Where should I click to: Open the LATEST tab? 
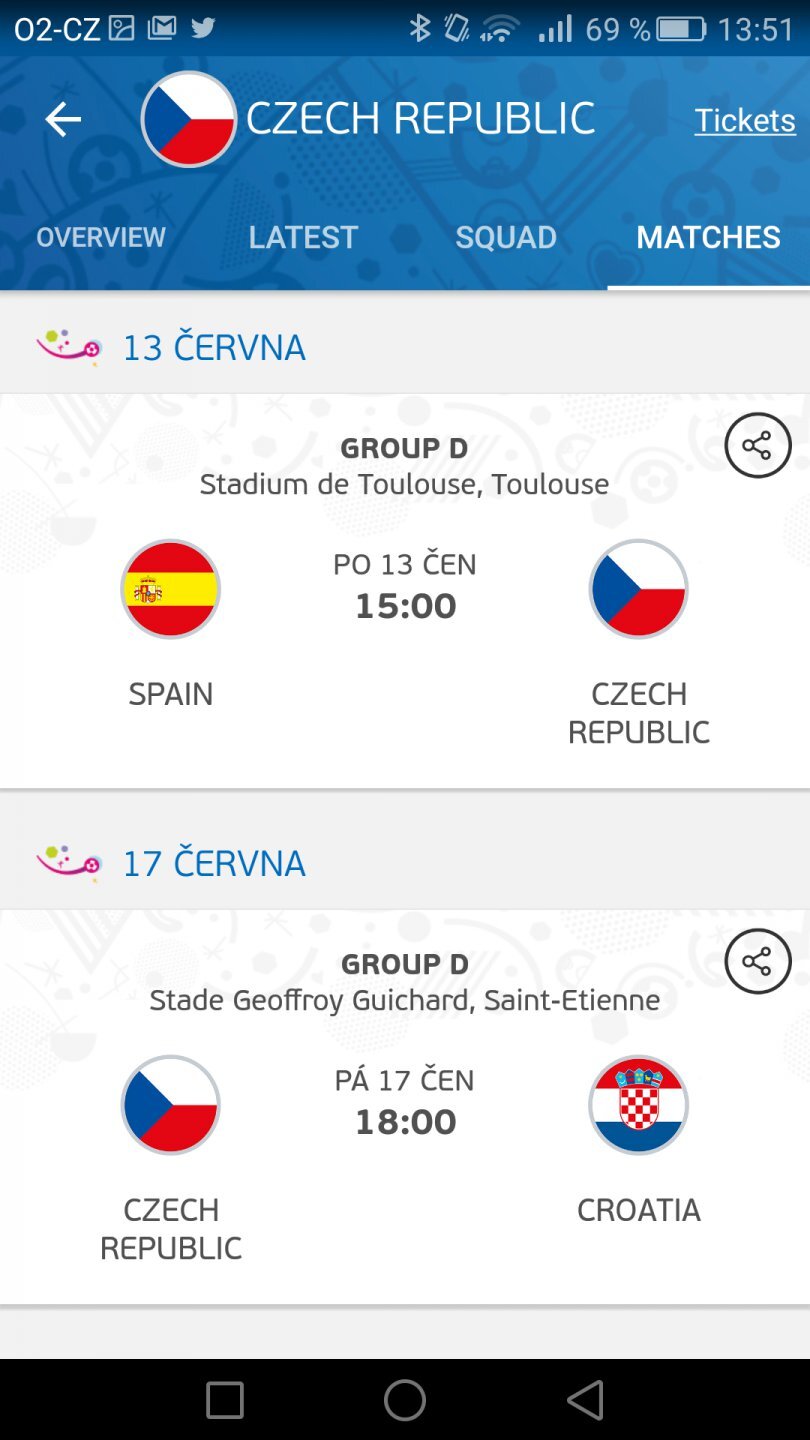pos(303,237)
